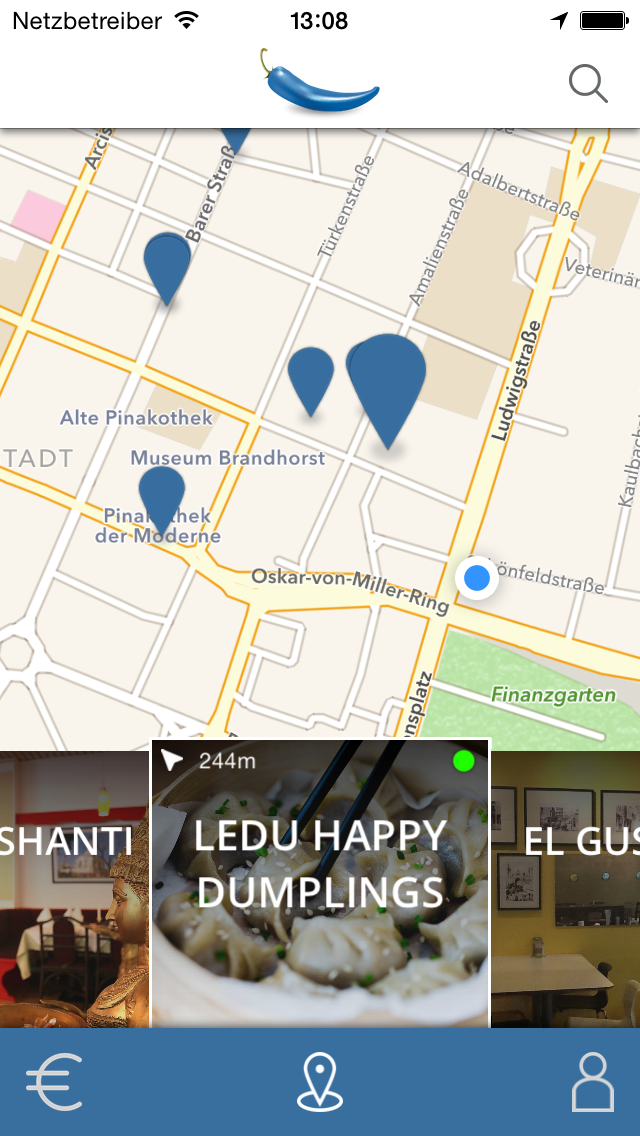640x1136 pixels.
Task: Select the Shanti restaurant card
Action: (x=74, y=890)
